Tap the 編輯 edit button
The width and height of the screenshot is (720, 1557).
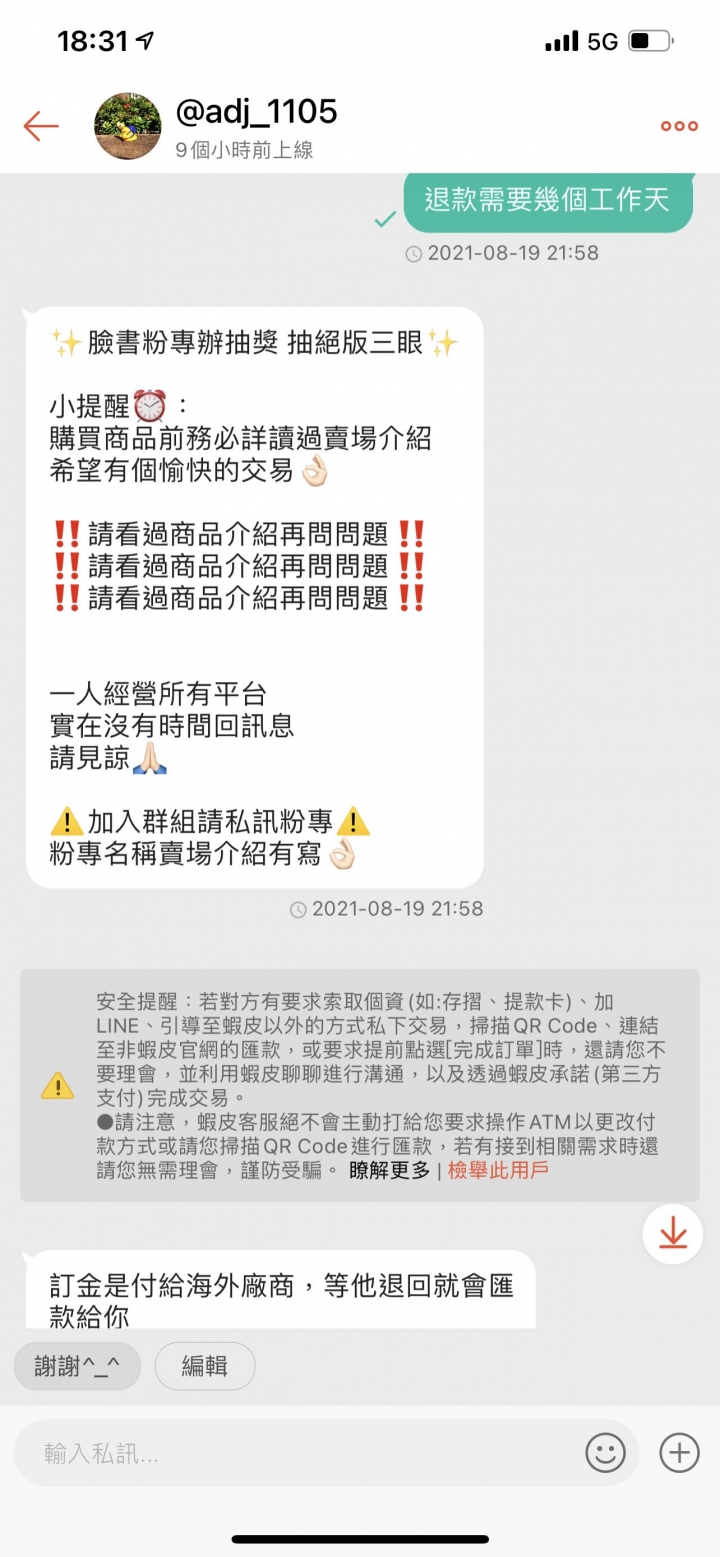(x=205, y=1366)
